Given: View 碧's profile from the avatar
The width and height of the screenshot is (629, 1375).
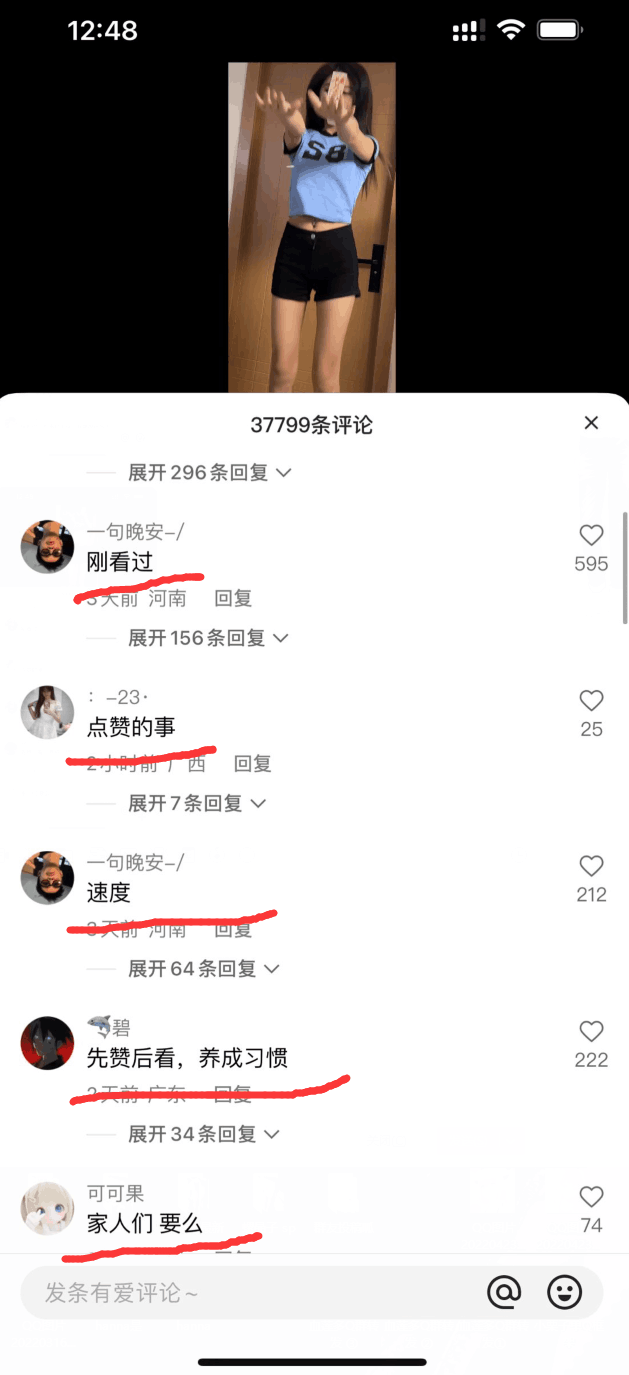Looking at the screenshot, I should point(48,1043).
